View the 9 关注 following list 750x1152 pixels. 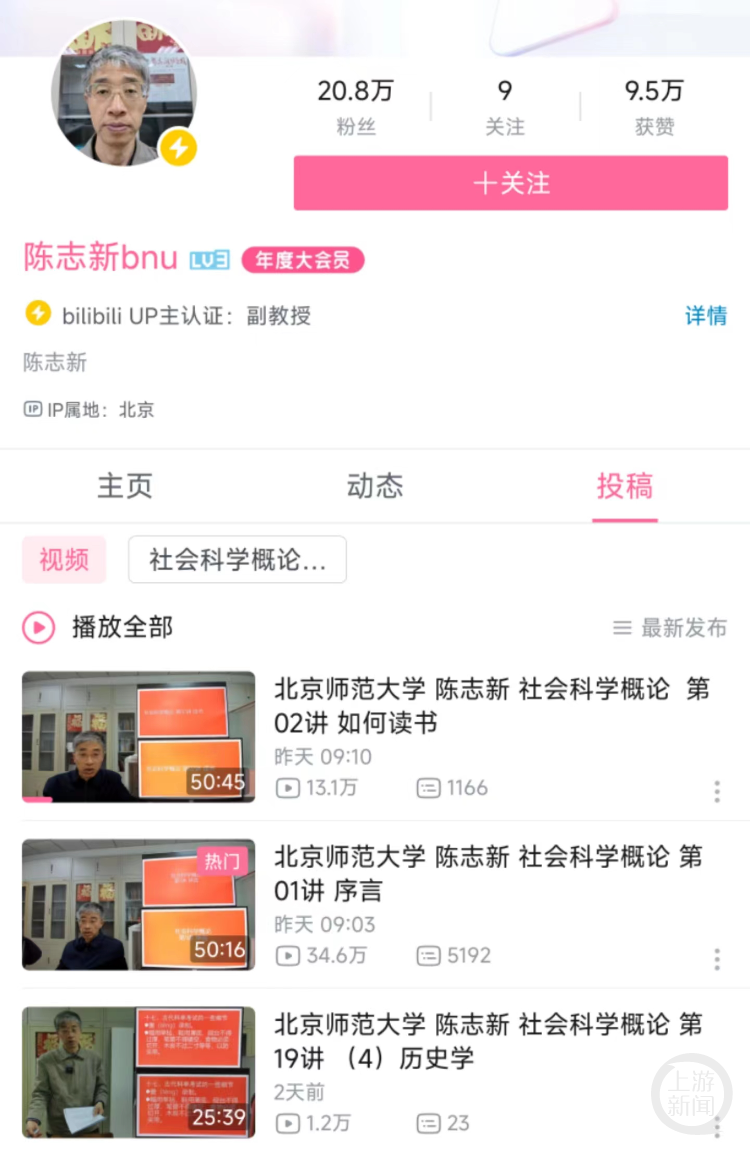(505, 107)
